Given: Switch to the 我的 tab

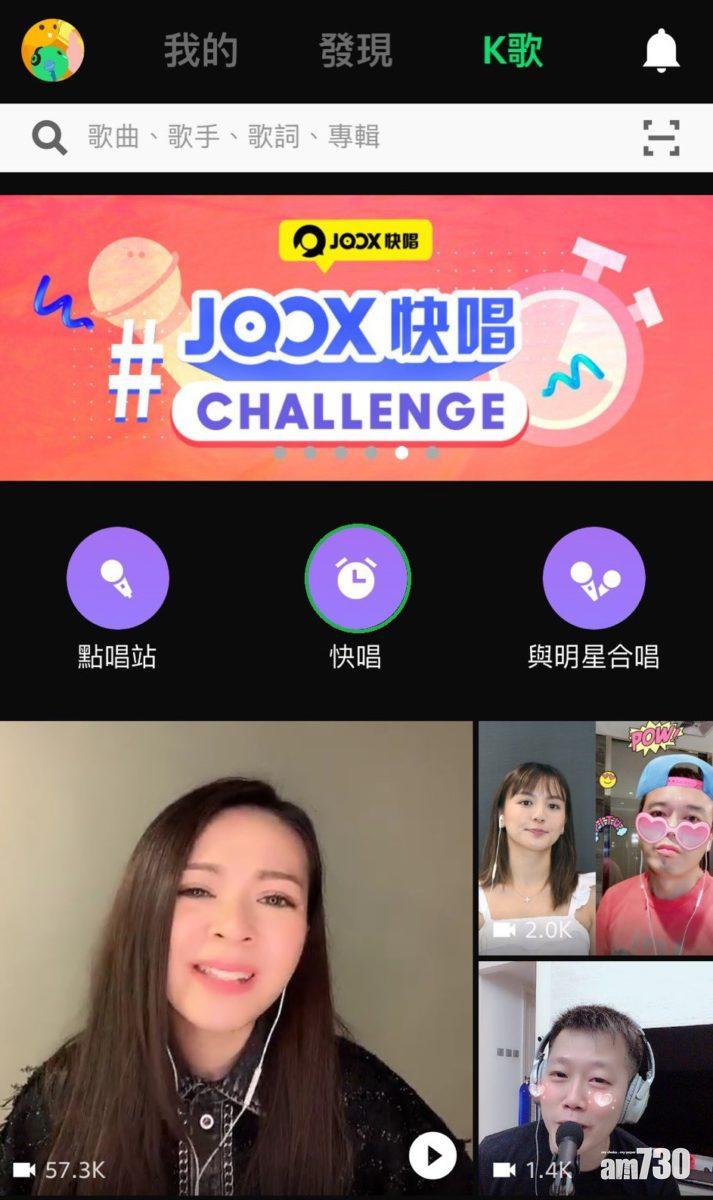Looking at the screenshot, I should (x=202, y=51).
